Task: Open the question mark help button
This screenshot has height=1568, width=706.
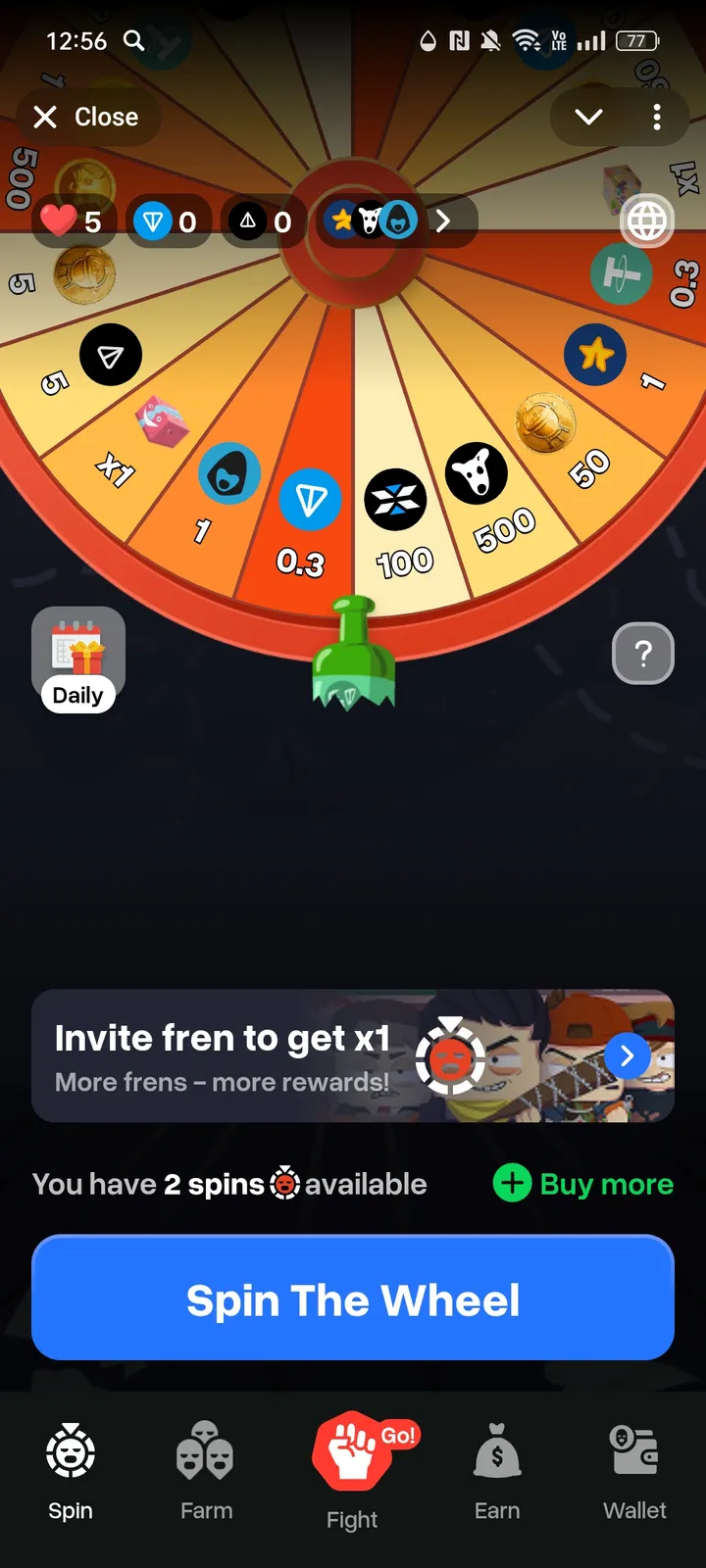Action: pos(643,653)
